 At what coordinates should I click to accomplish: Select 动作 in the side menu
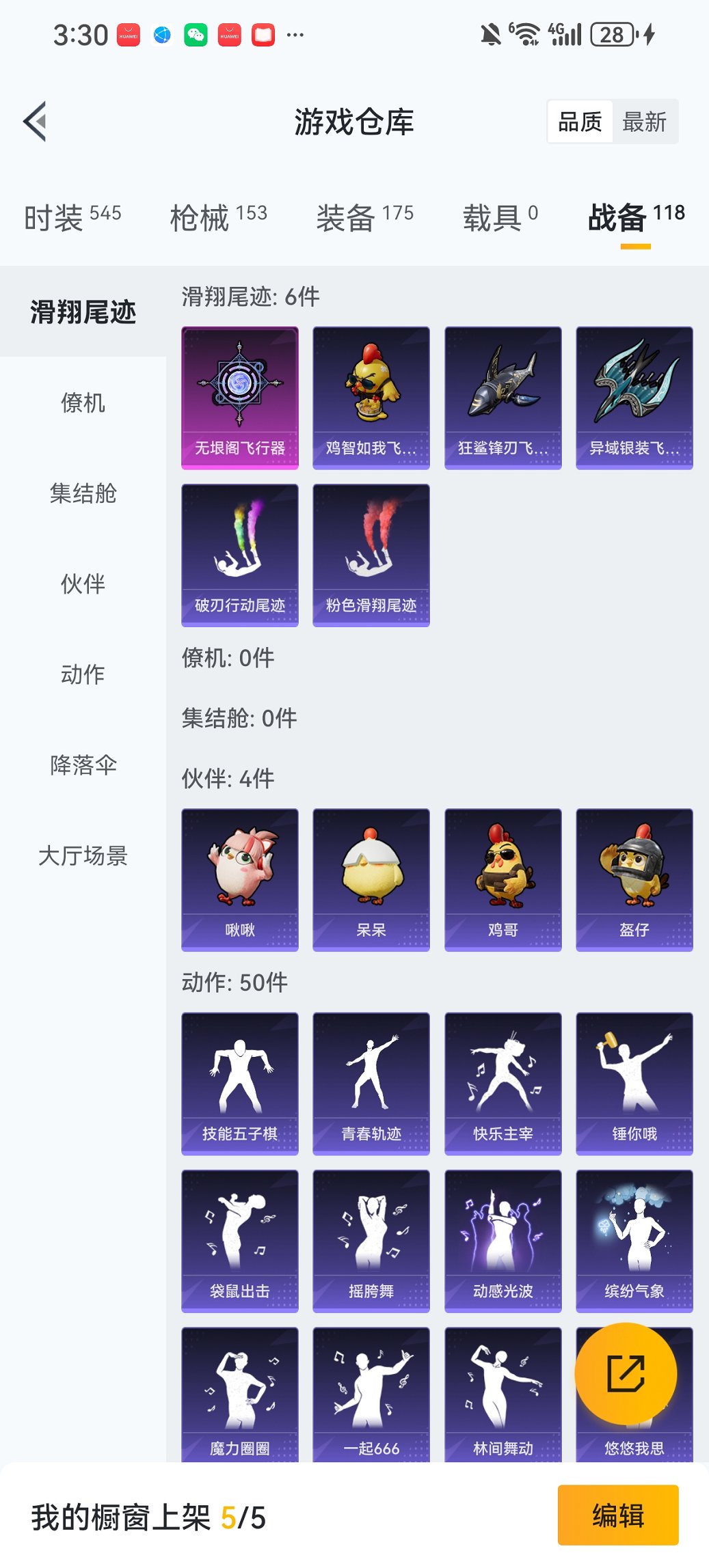point(83,674)
